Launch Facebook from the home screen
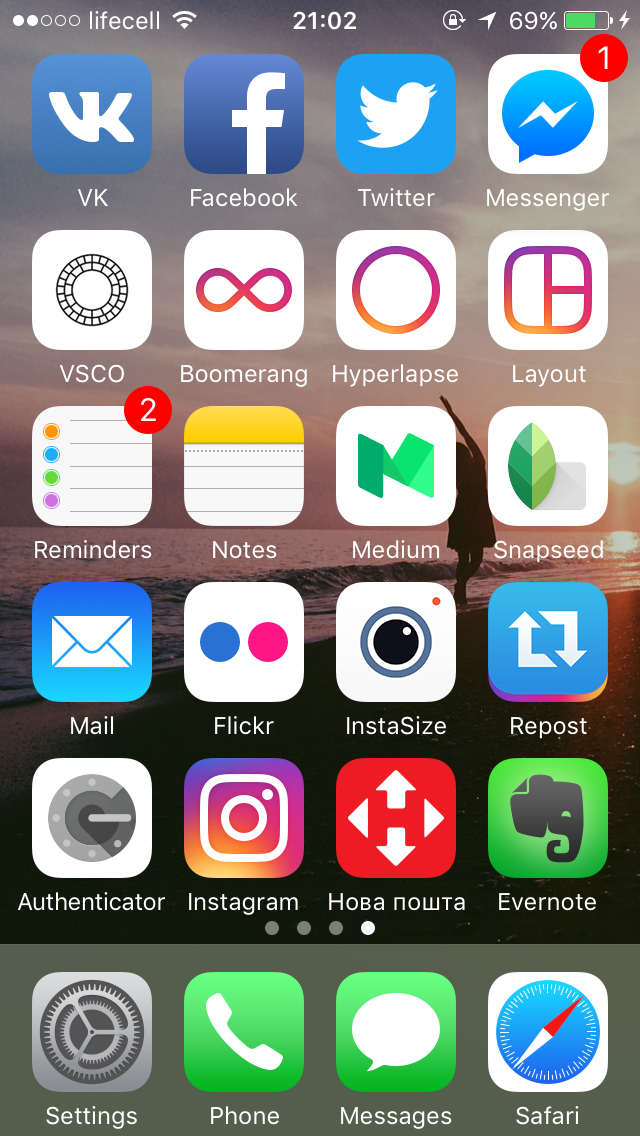The height and width of the screenshot is (1136, 640). [244, 114]
